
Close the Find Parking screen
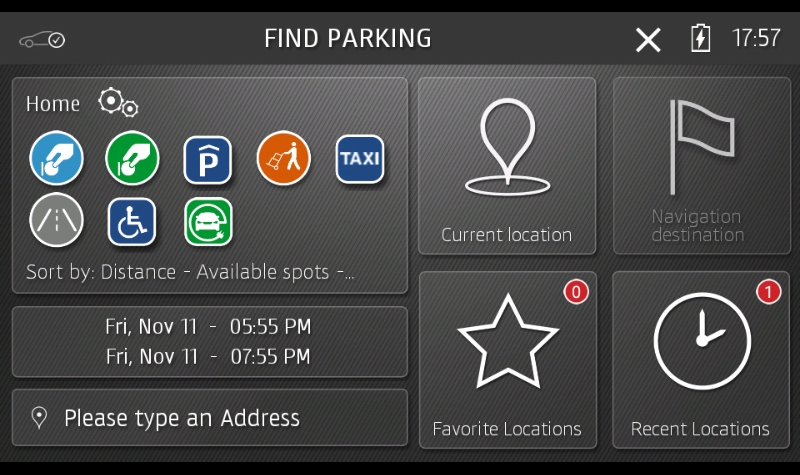(x=648, y=40)
